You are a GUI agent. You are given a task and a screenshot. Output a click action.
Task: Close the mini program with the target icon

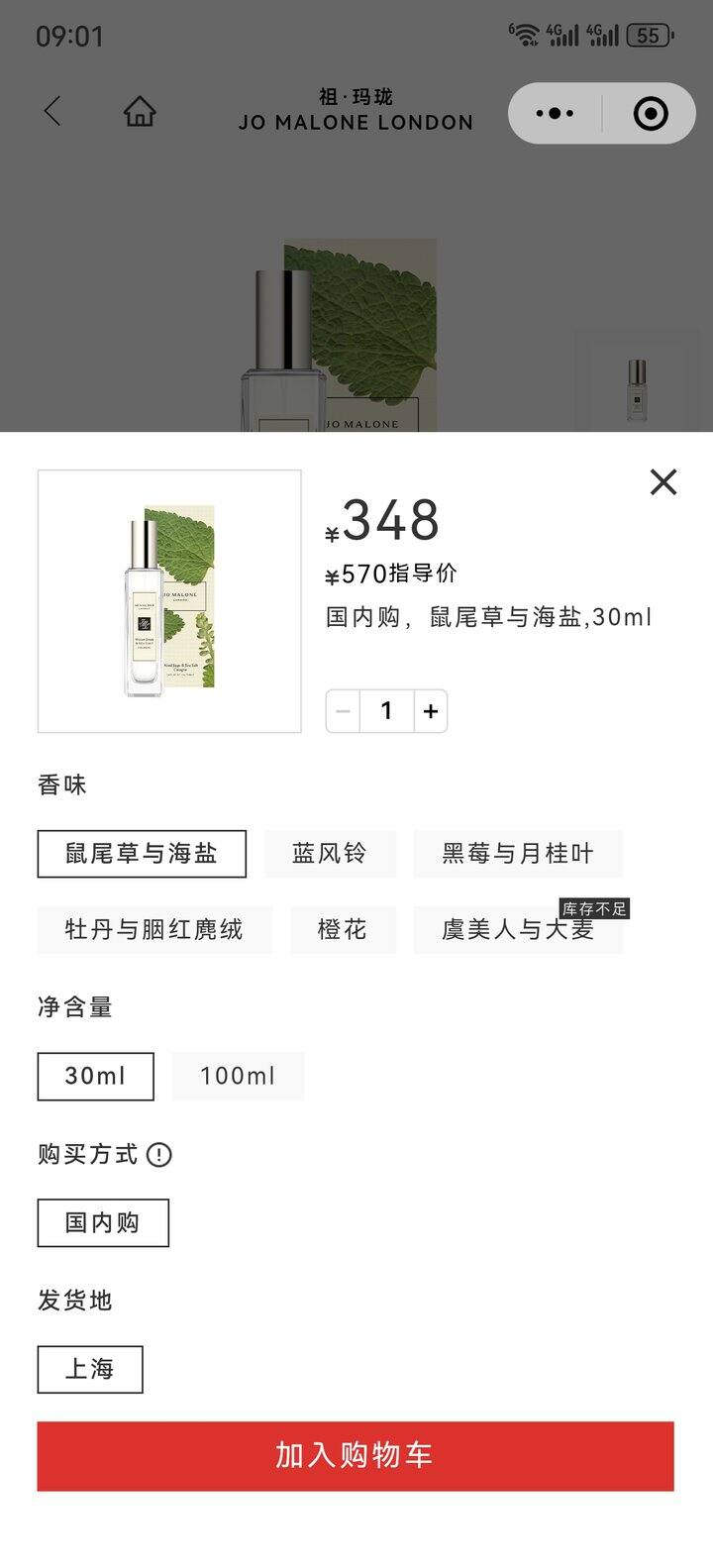coord(650,114)
